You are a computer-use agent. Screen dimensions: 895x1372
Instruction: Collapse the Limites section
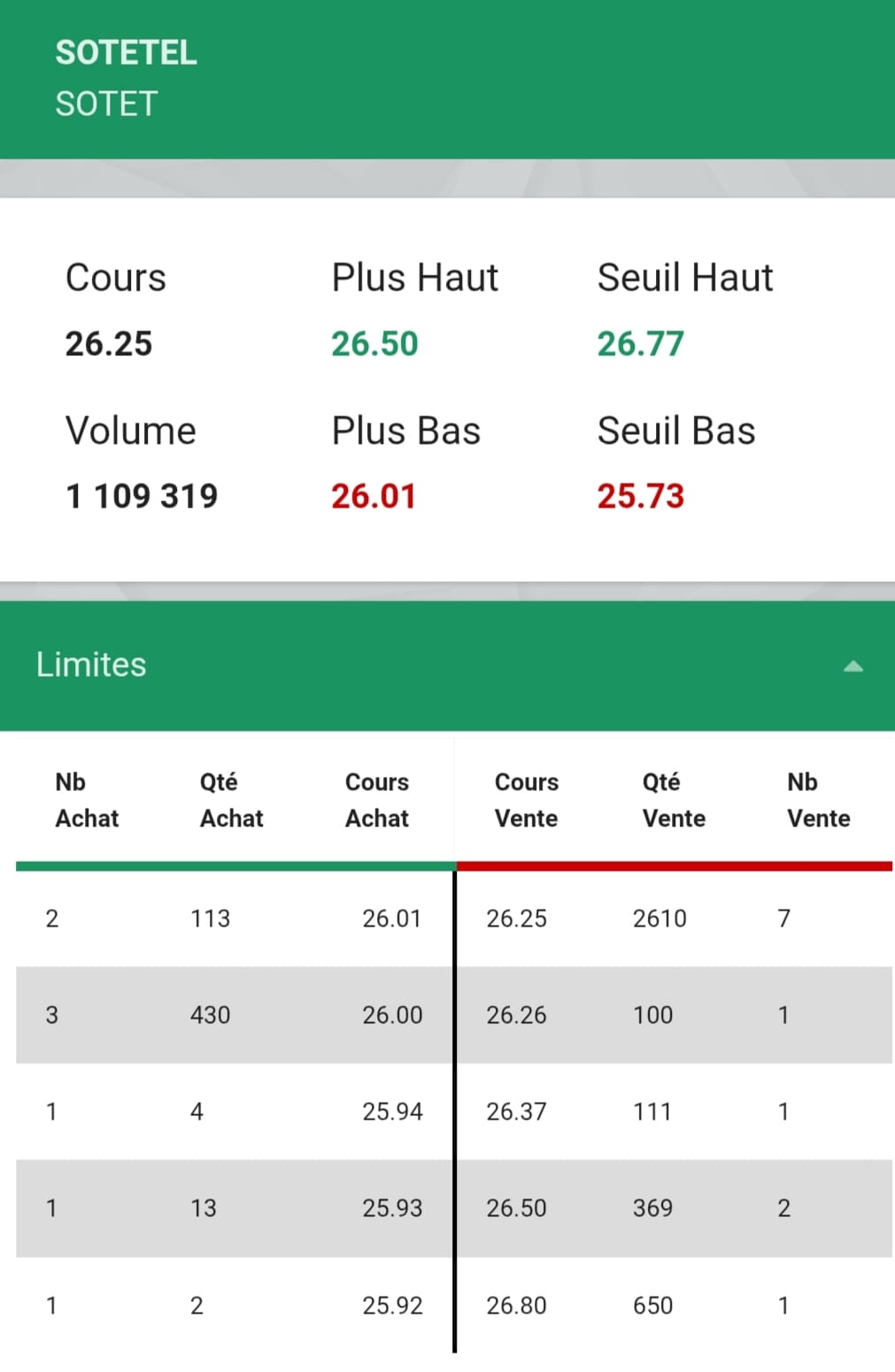[853, 666]
